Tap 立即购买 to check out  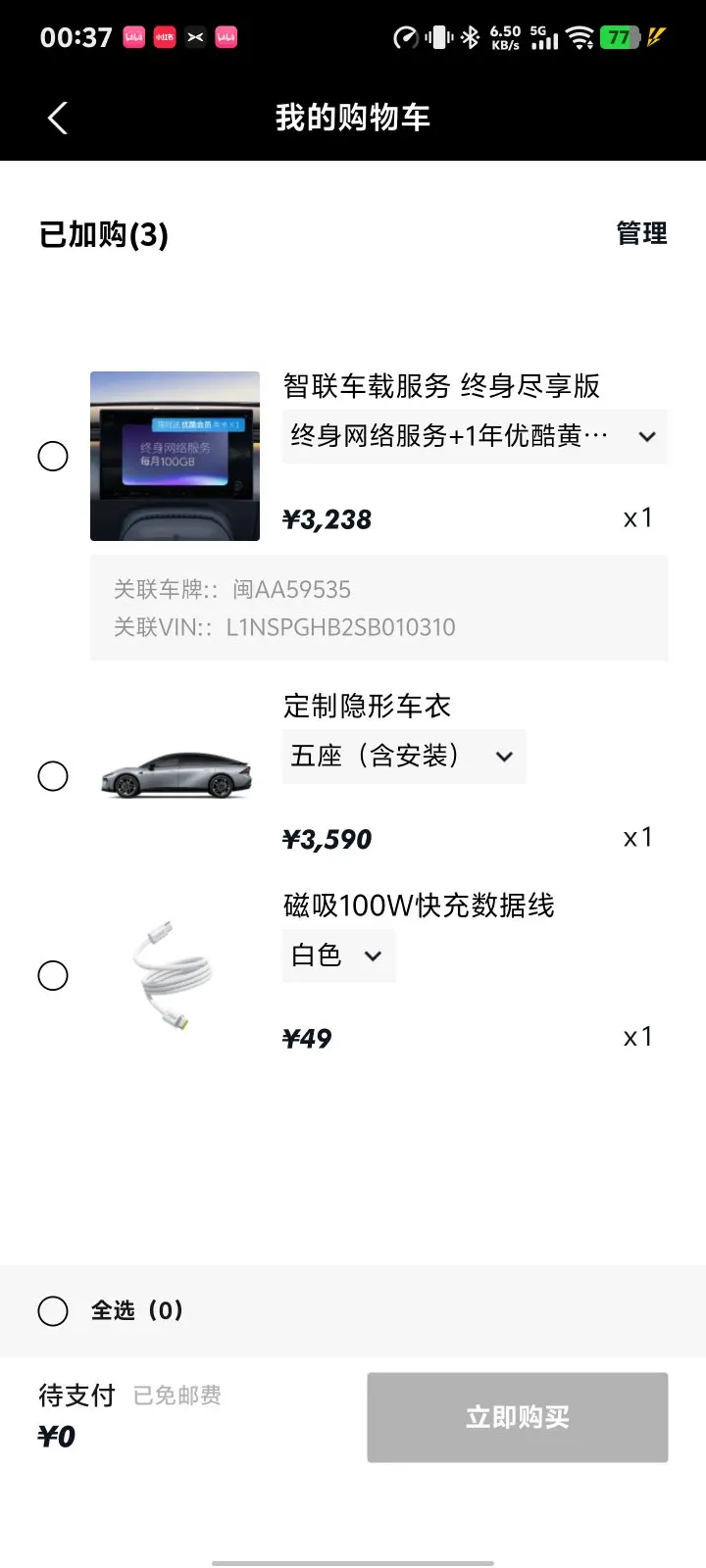click(517, 1417)
